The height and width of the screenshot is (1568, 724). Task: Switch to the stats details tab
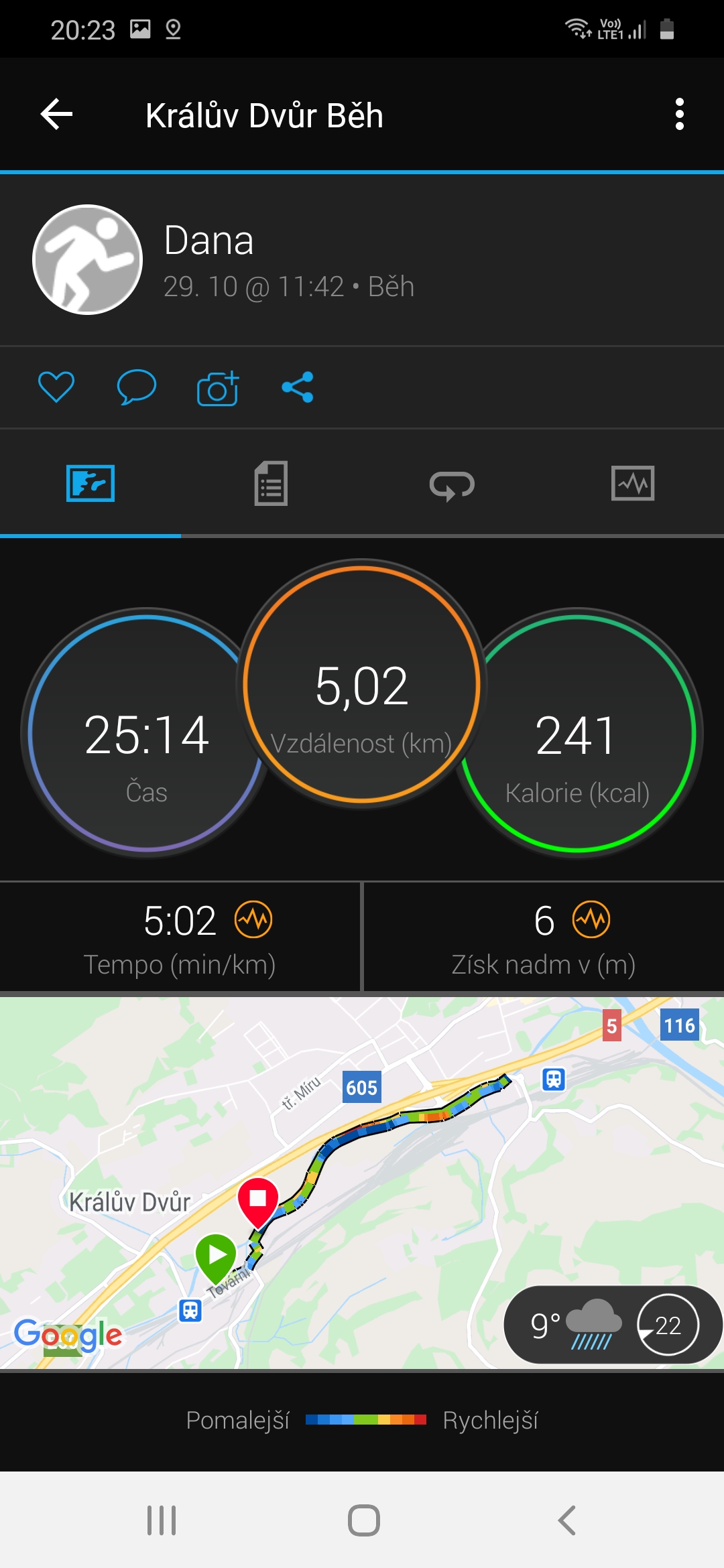point(271,483)
